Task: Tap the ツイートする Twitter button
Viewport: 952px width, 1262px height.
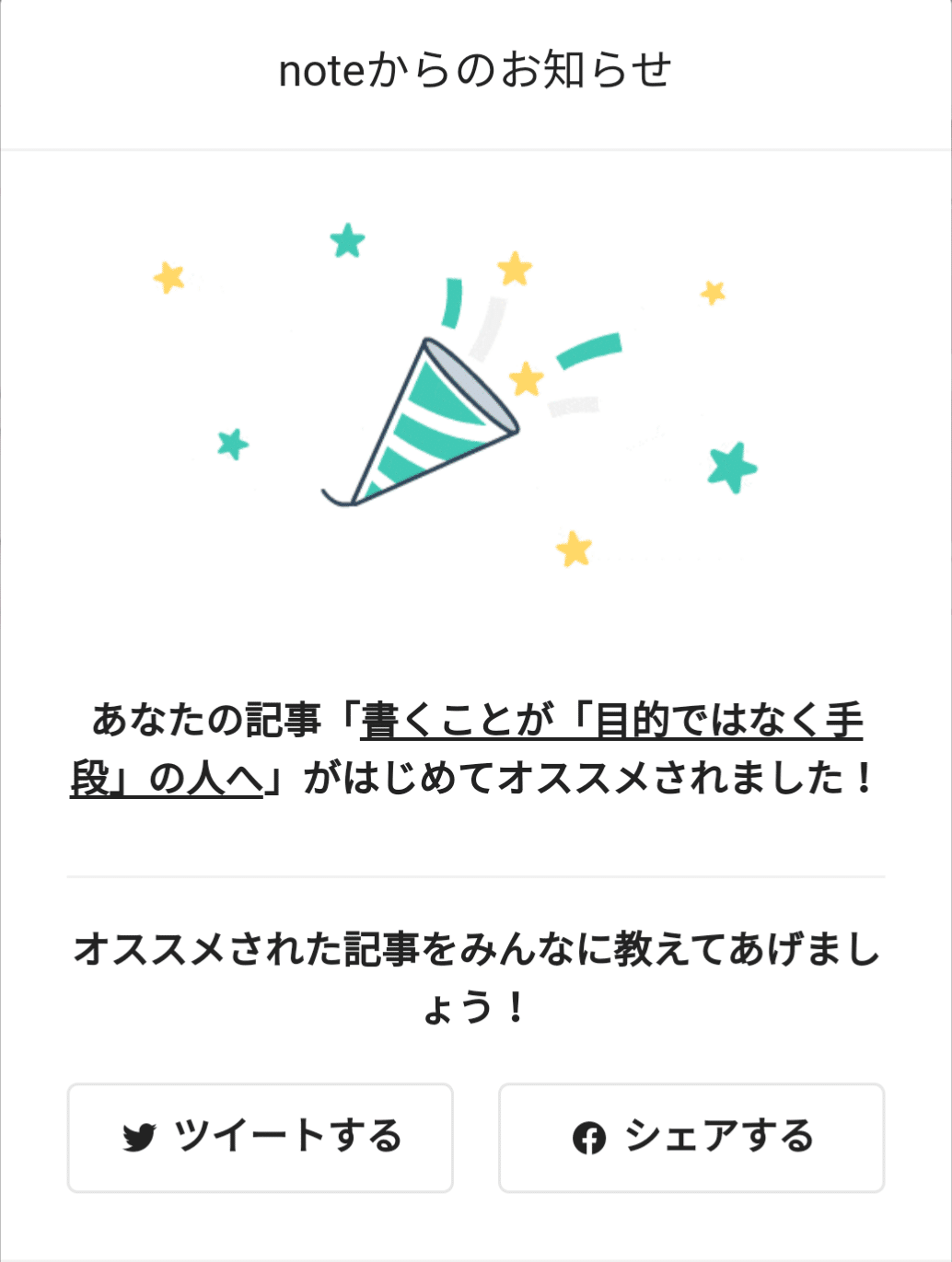Action: [261, 1138]
